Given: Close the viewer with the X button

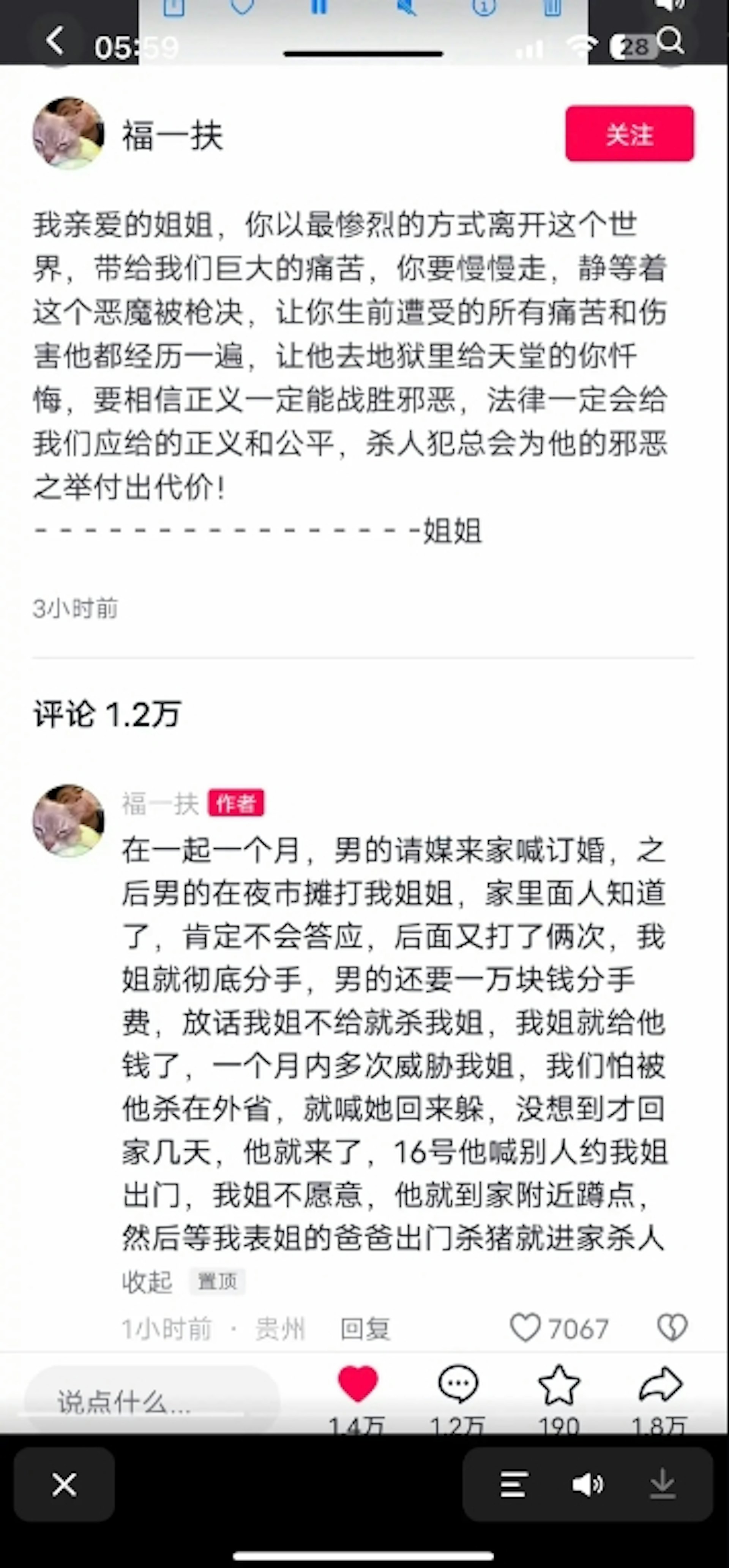Looking at the screenshot, I should coord(64,1484).
